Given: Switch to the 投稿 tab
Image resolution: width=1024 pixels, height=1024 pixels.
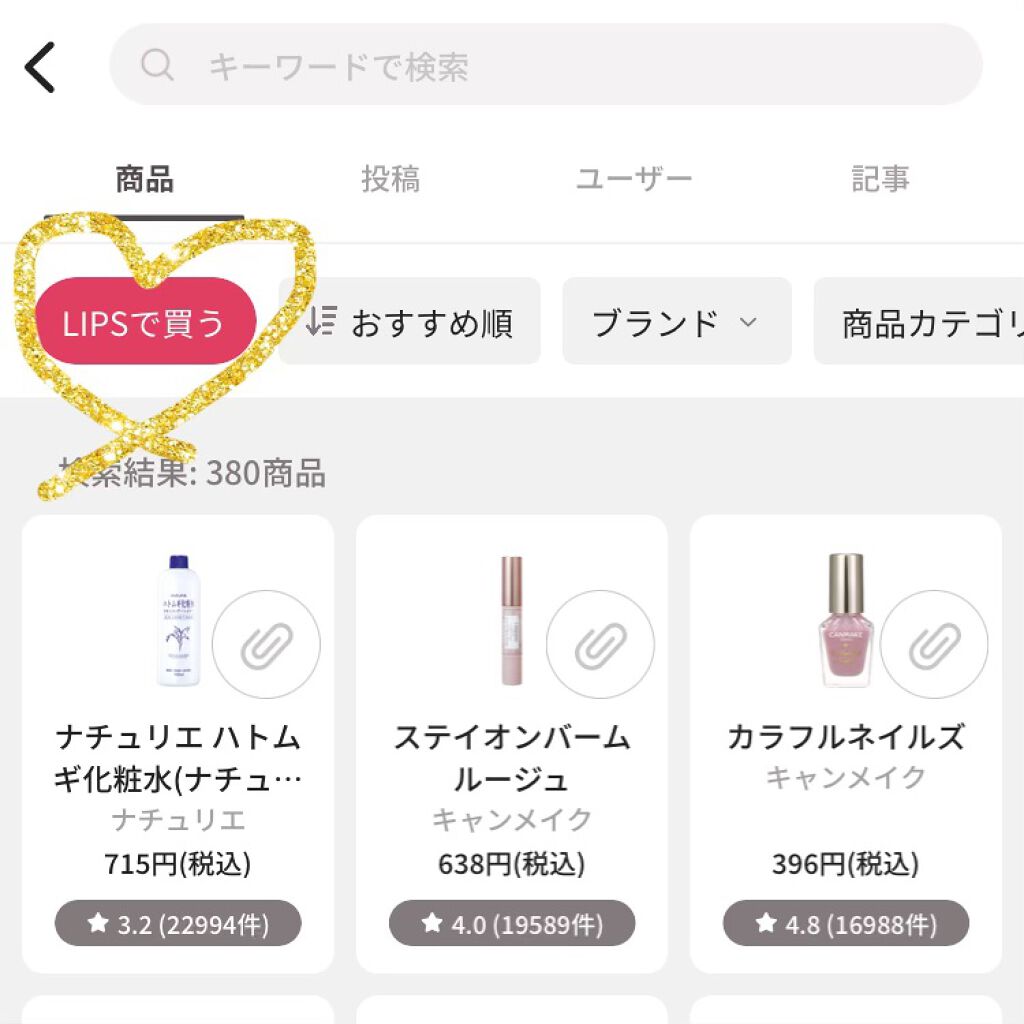Looking at the screenshot, I should [x=390, y=180].
